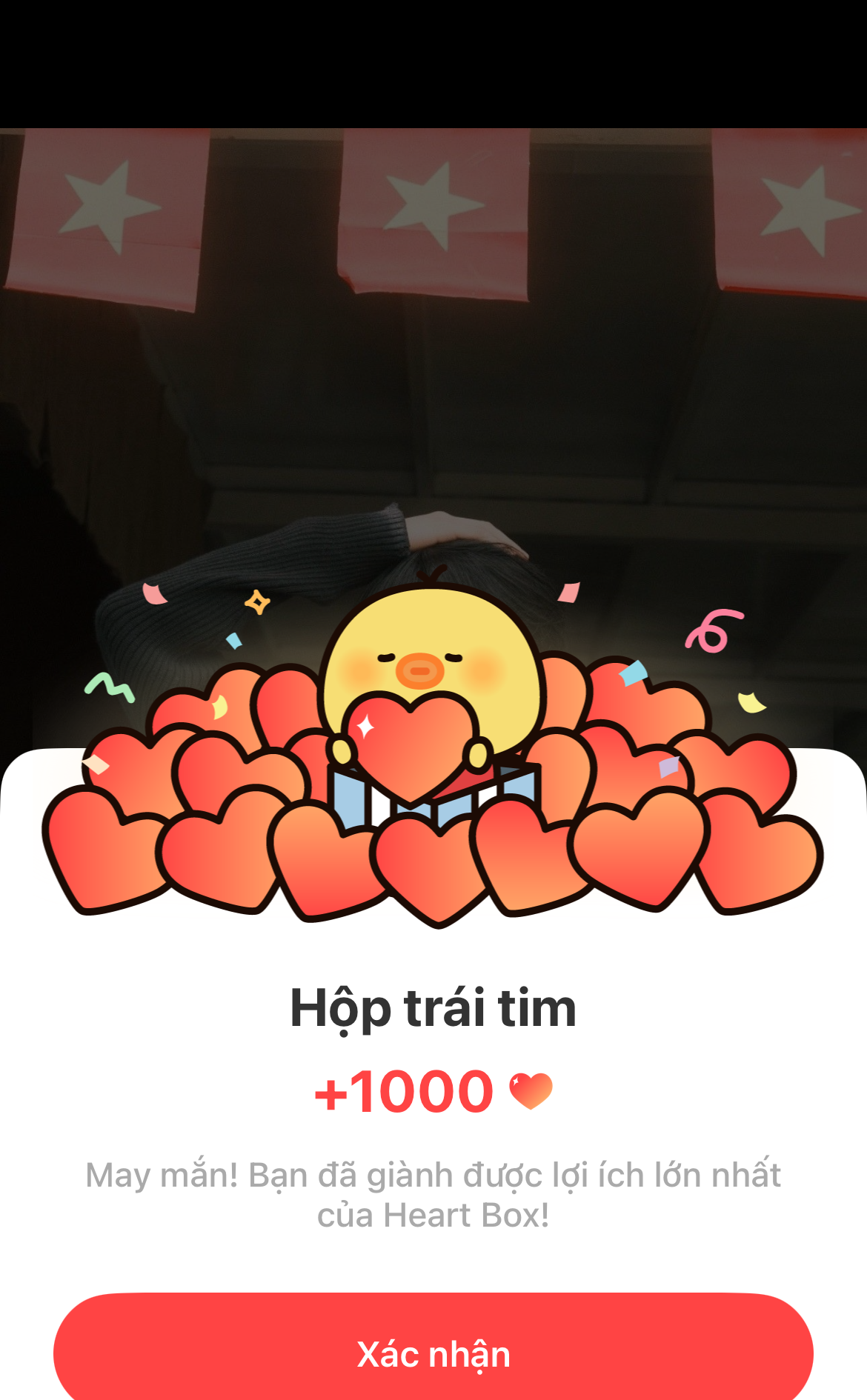Confirm with the Xác nhận button
867x1400 pixels.
click(433, 1353)
